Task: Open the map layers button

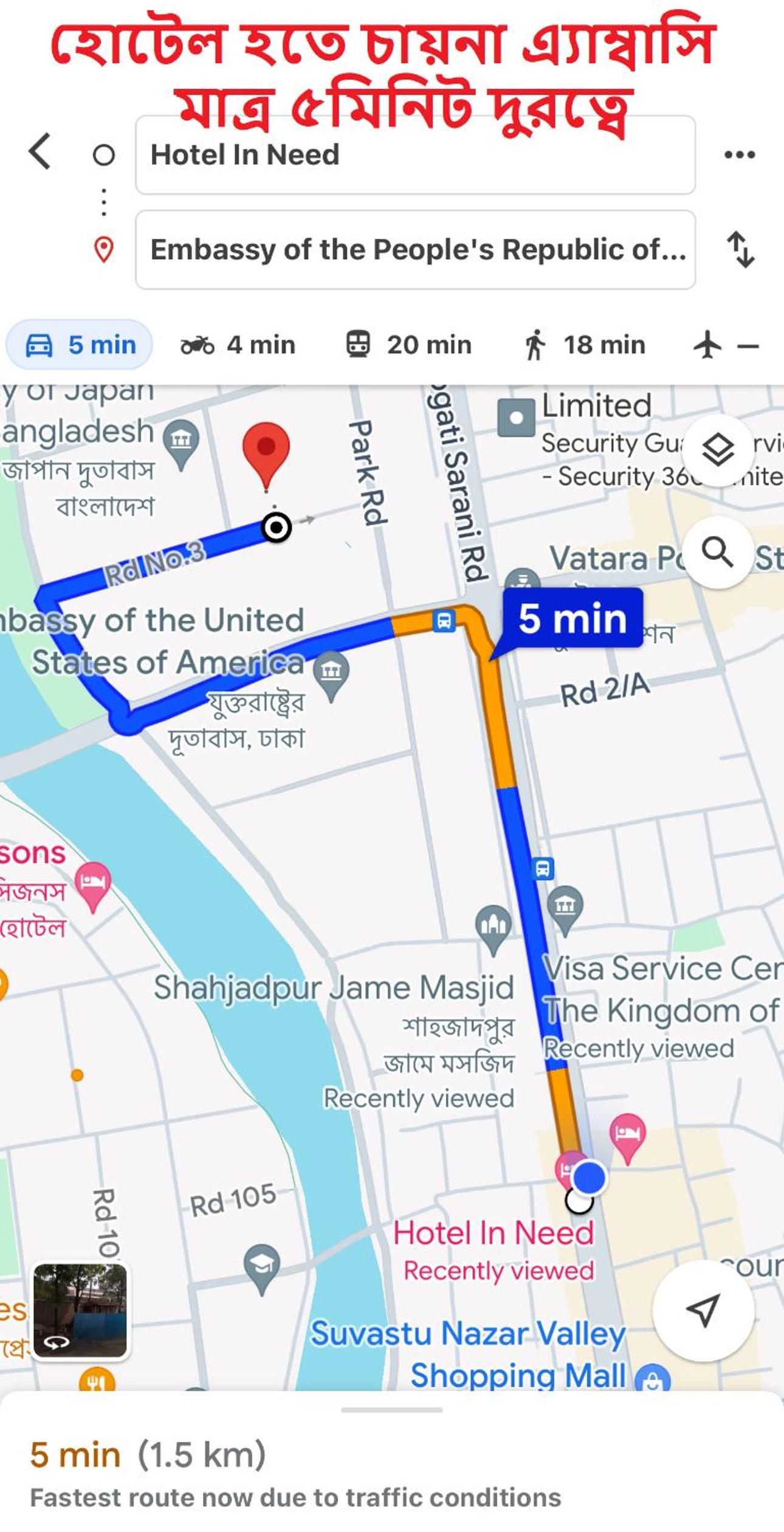Action: point(718,450)
